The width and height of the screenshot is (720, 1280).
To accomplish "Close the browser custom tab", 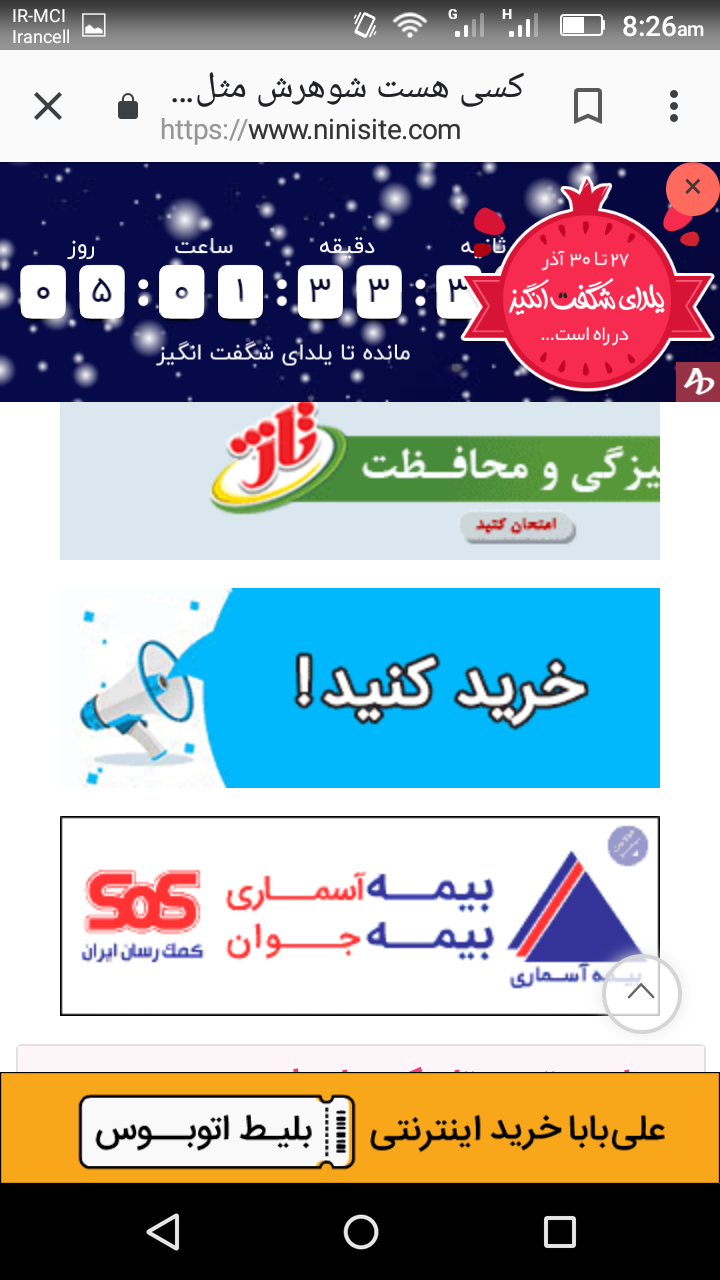I will [48, 106].
